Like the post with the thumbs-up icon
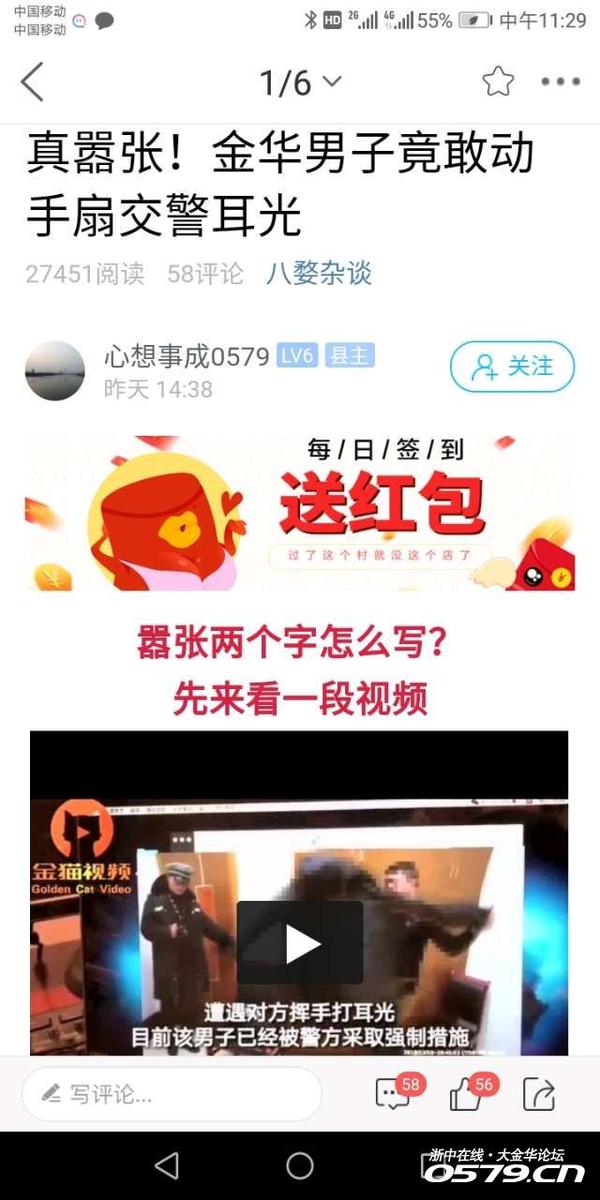Image resolution: width=600 pixels, height=1200 pixels. pyautogui.click(x=468, y=1094)
